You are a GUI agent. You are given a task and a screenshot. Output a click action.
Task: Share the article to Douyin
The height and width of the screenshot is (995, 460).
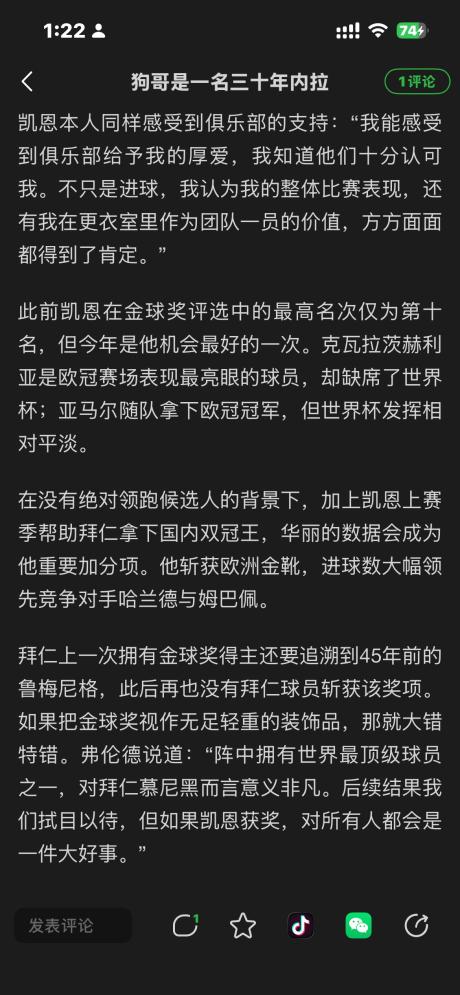pyautogui.click(x=300, y=926)
